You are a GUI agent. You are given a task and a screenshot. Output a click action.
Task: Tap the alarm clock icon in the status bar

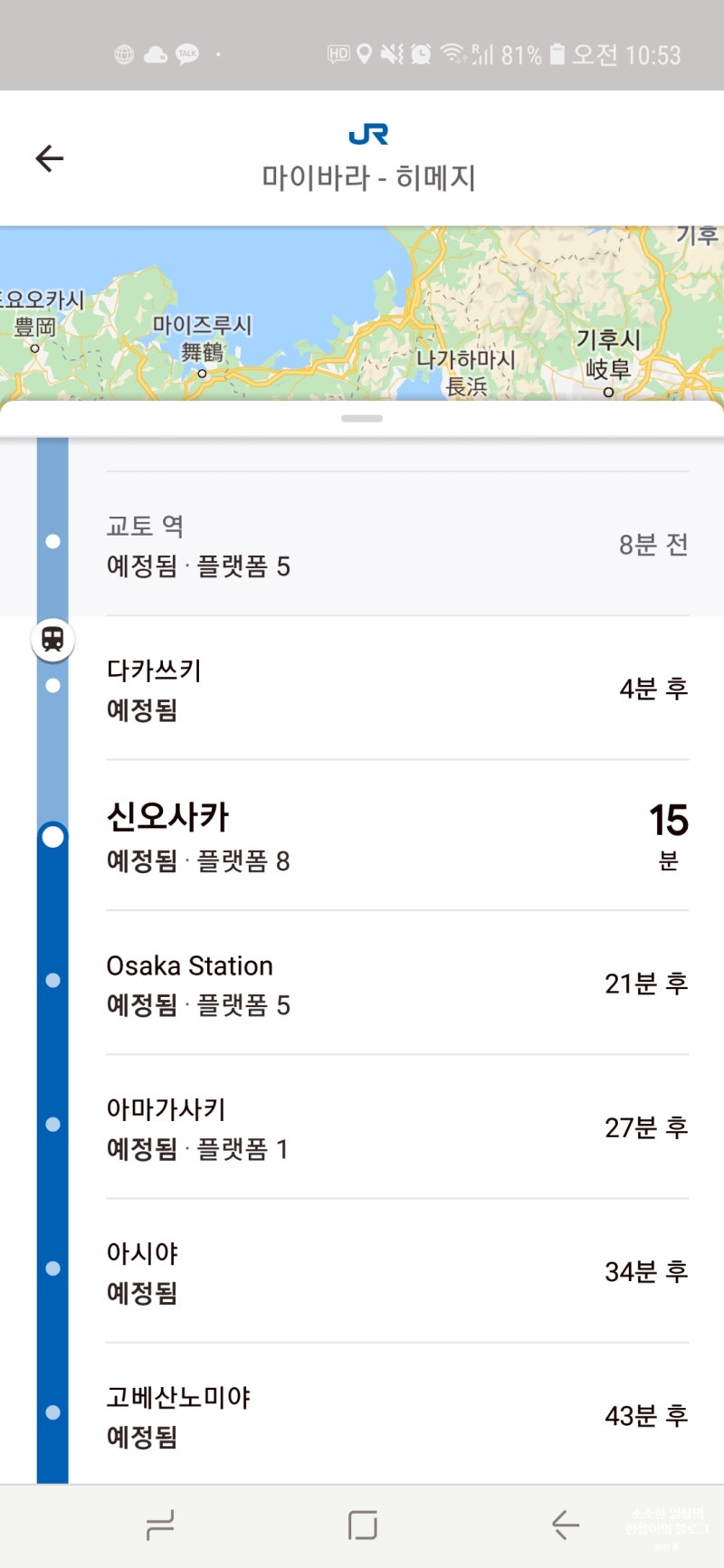coord(421,54)
